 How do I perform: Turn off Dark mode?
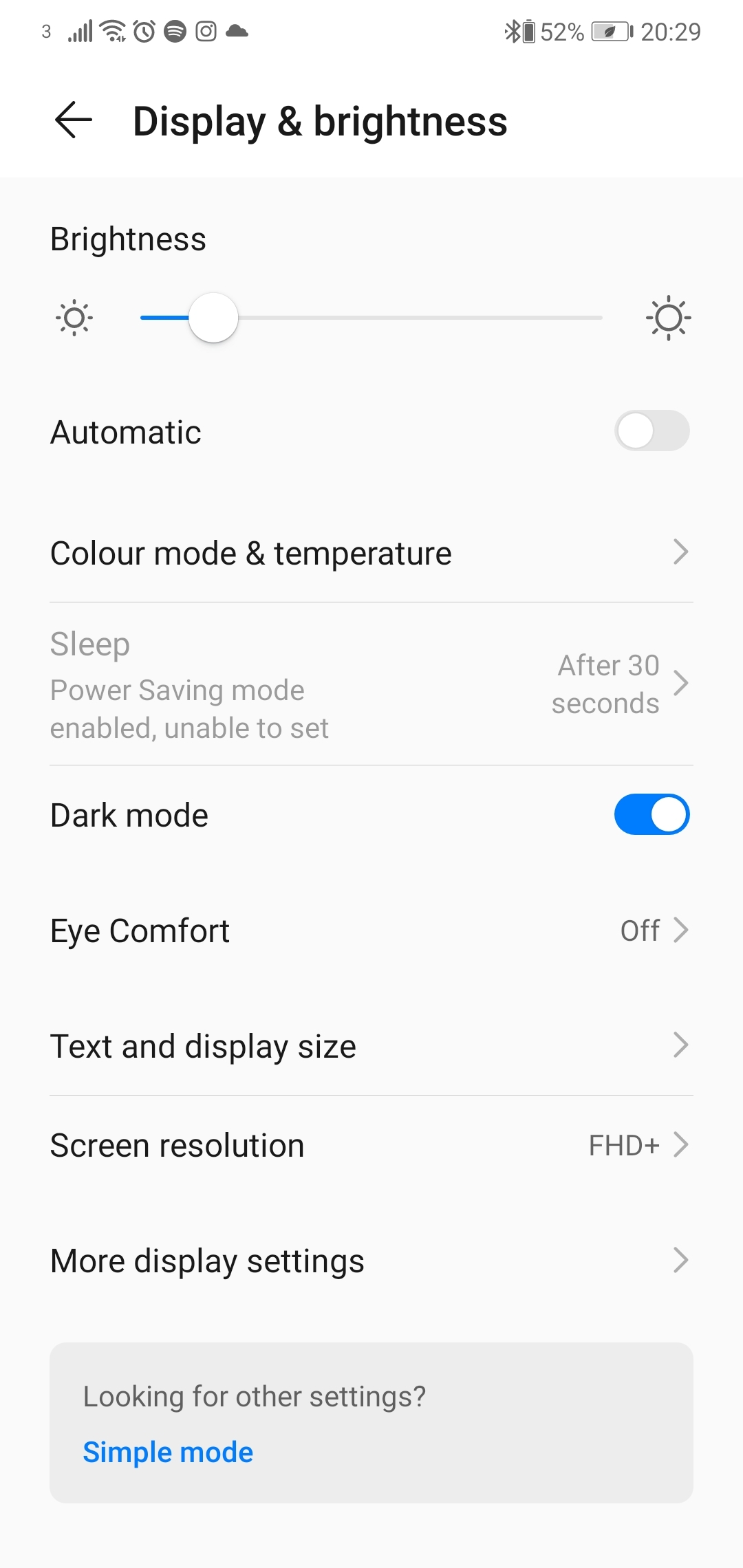[651, 814]
